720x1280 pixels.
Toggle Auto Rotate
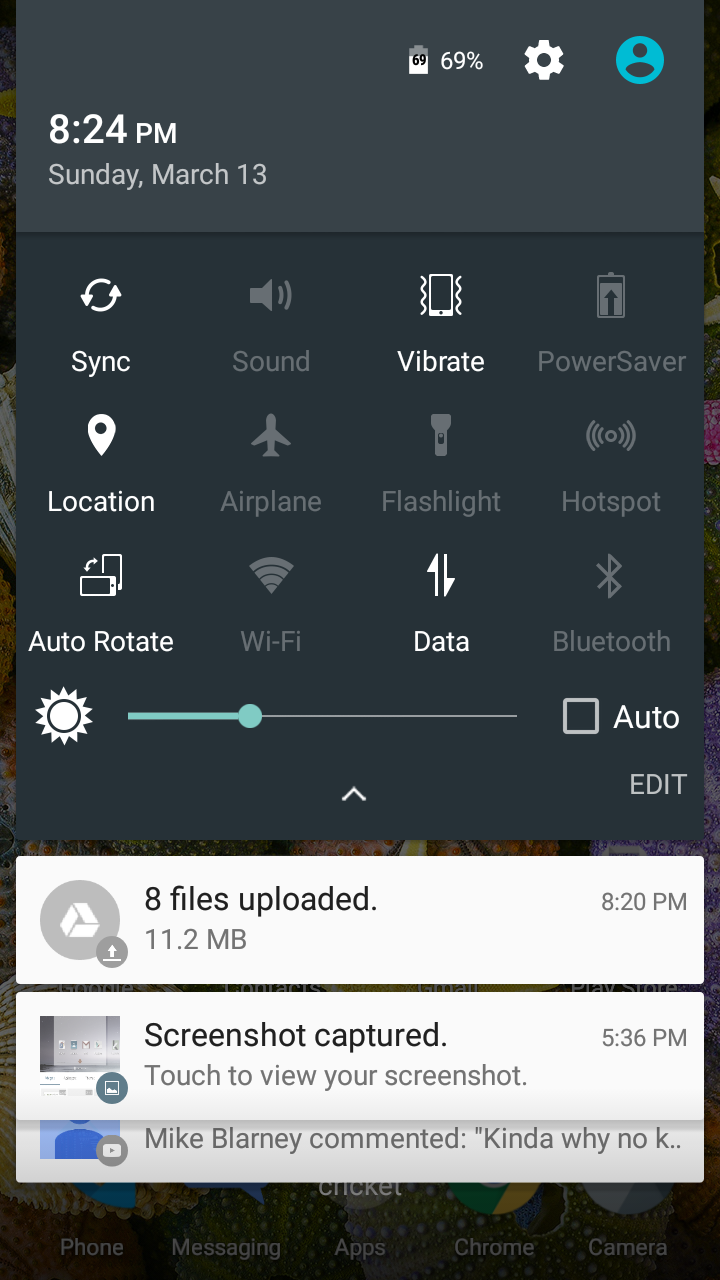(101, 605)
